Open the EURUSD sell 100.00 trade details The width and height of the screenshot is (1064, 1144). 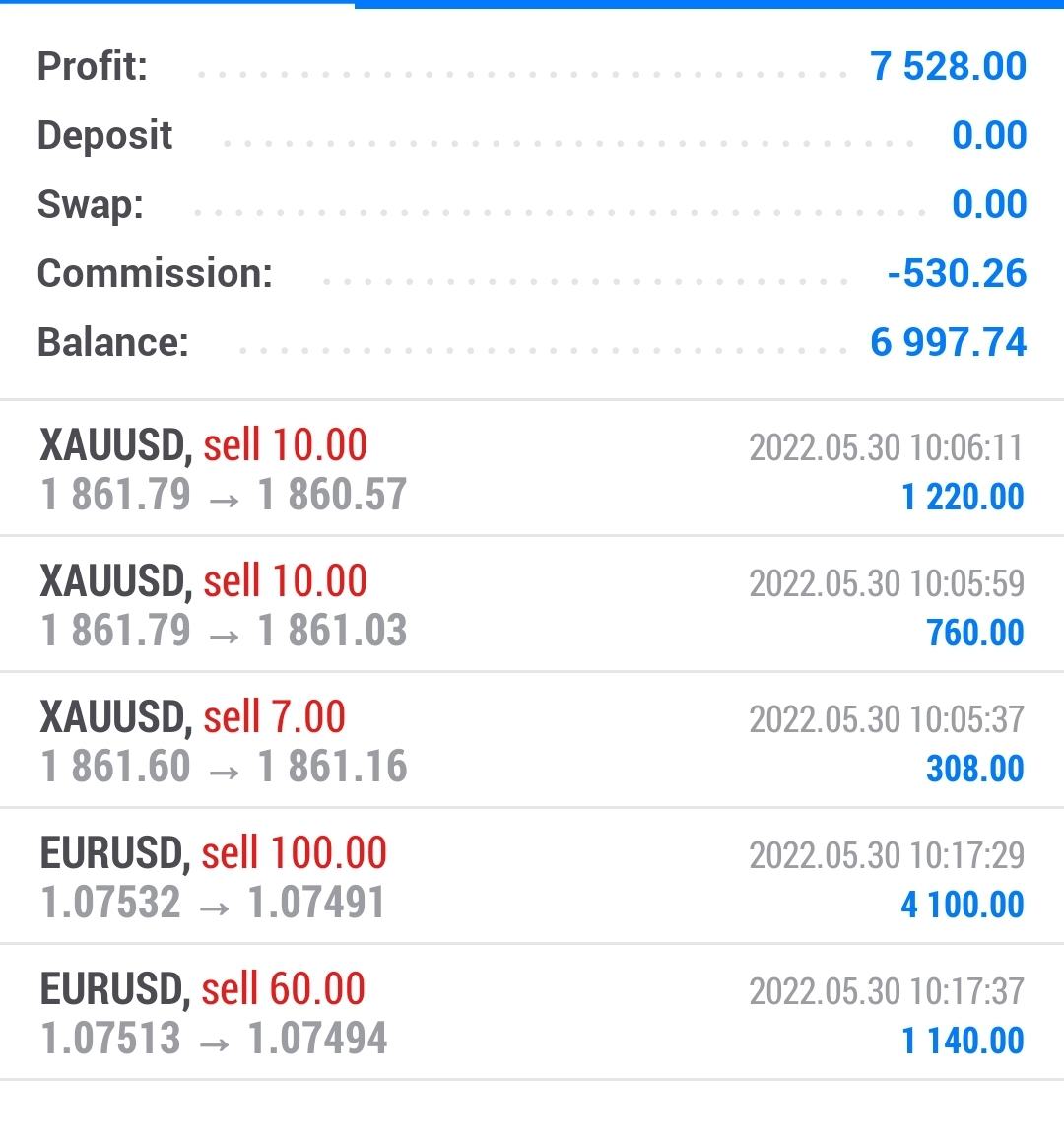(532, 876)
